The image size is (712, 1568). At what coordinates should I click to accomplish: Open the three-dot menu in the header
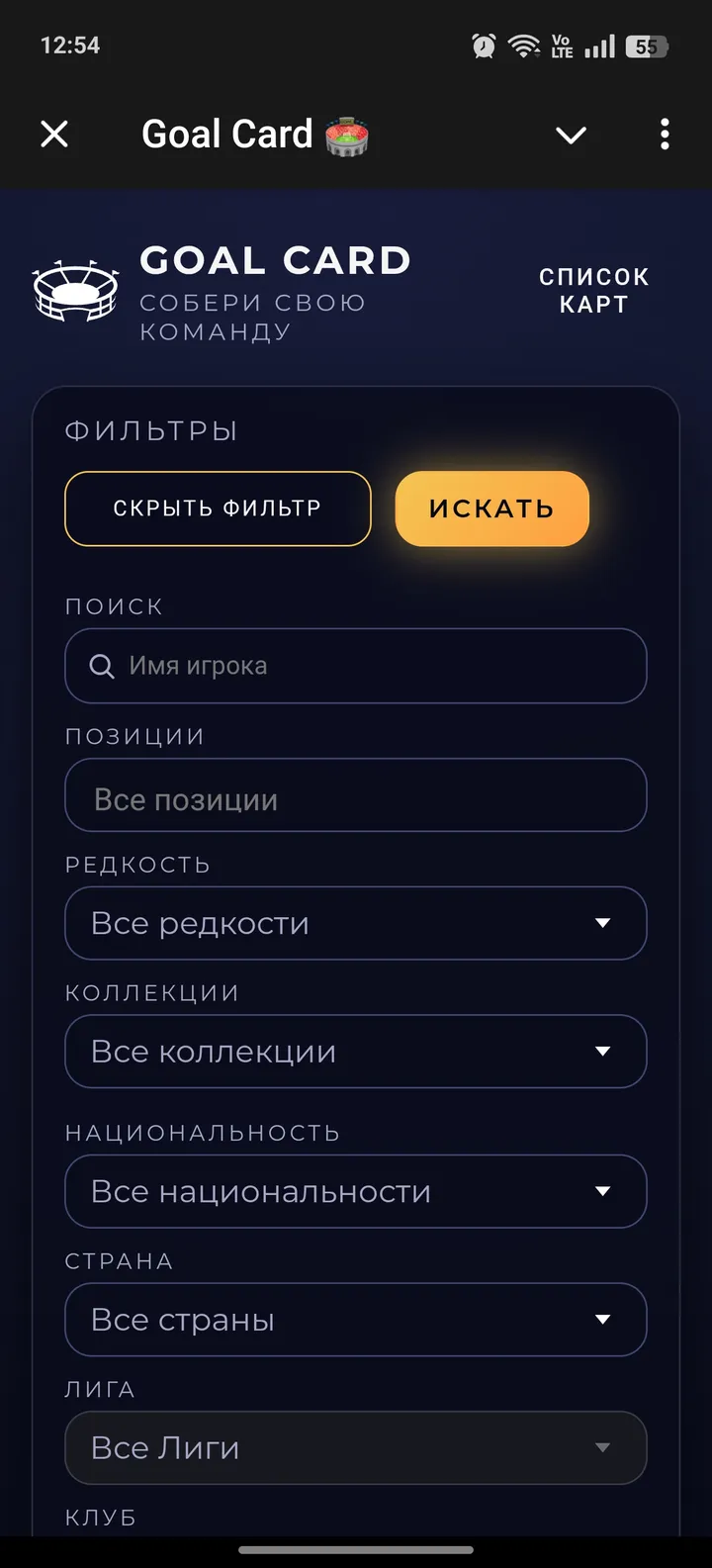tap(664, 135)
